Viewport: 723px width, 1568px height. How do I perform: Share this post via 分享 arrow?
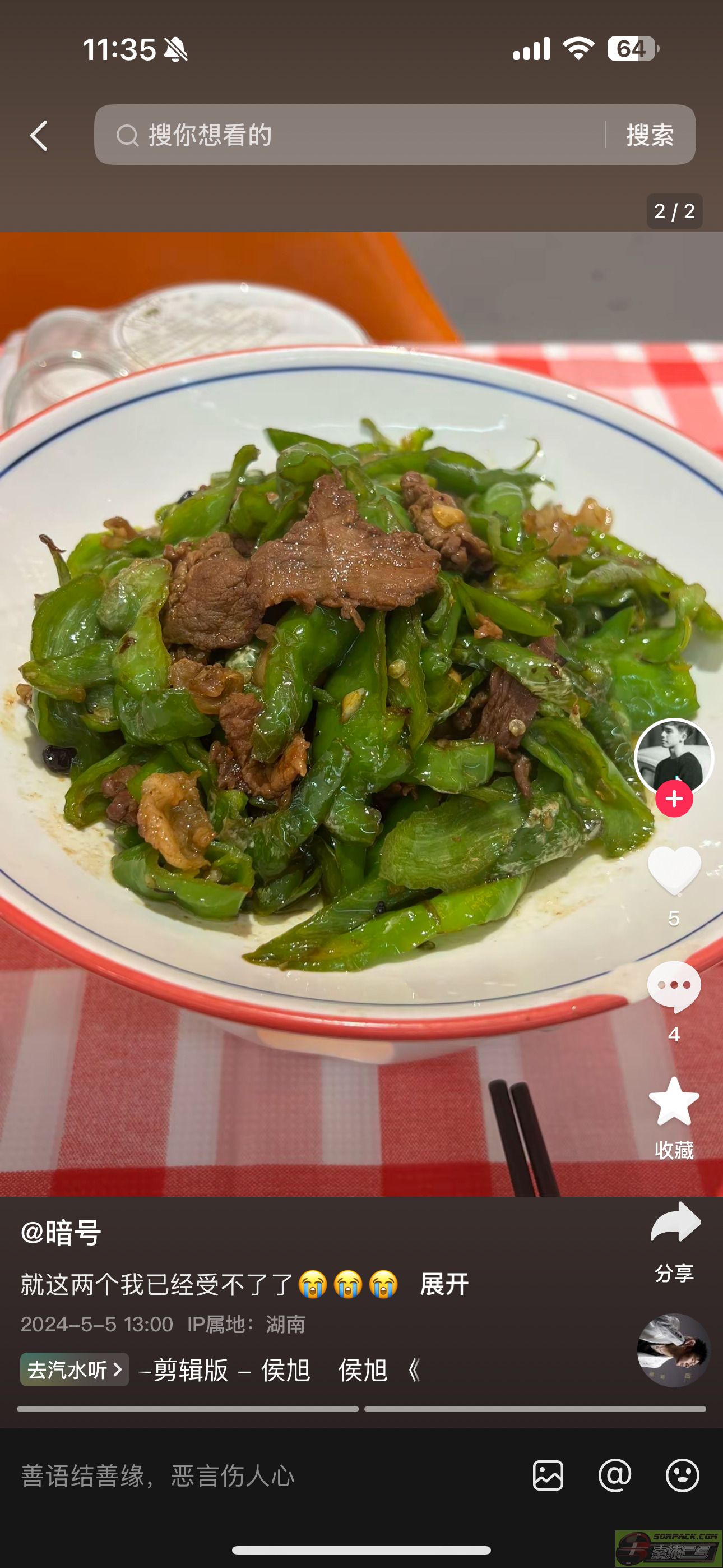675,1223
